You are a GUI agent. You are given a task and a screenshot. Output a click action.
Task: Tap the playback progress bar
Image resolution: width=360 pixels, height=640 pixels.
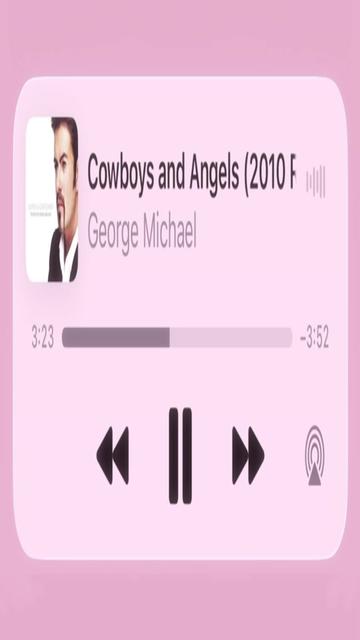pos(177,337)
